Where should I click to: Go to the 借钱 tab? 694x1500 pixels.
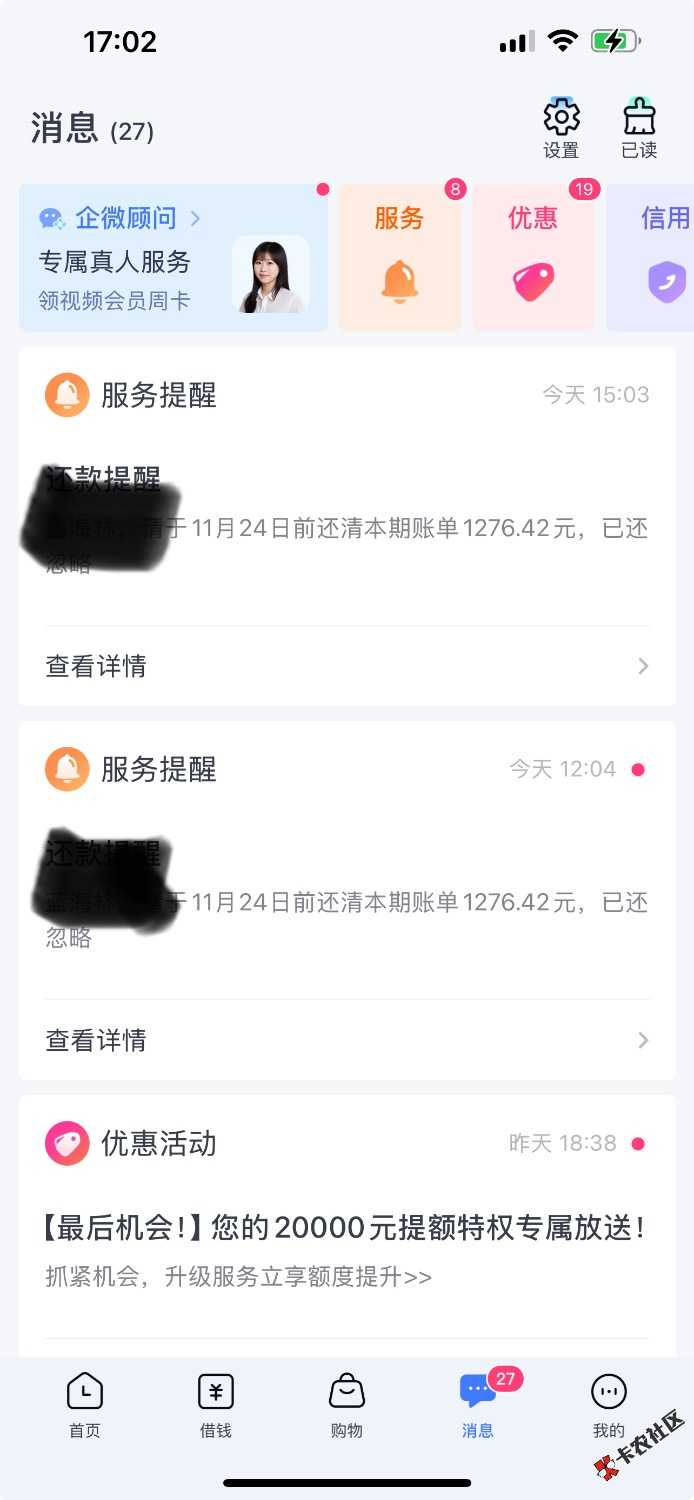(x=216, y=1405)
